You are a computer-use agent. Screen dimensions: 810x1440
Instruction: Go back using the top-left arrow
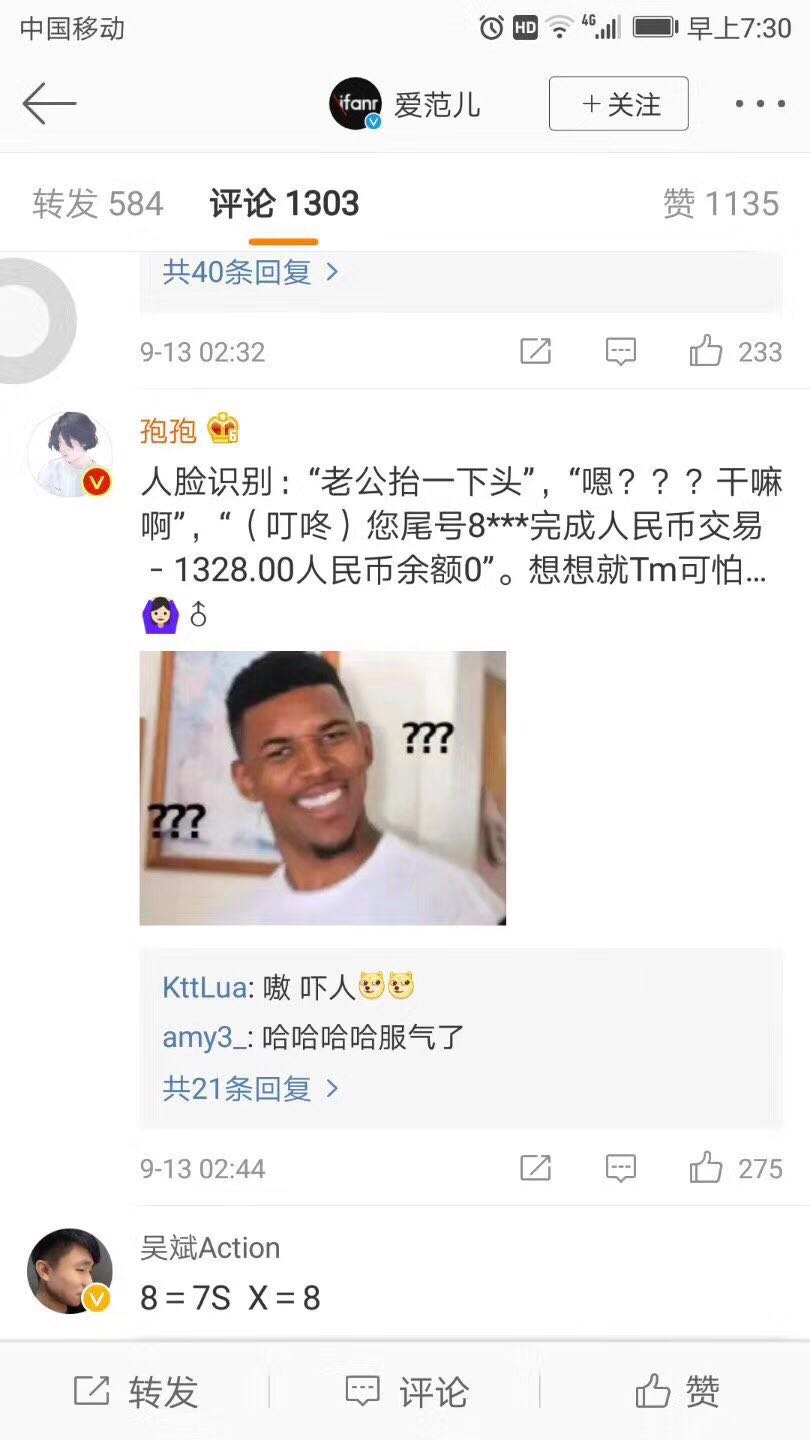click(49, 104)
